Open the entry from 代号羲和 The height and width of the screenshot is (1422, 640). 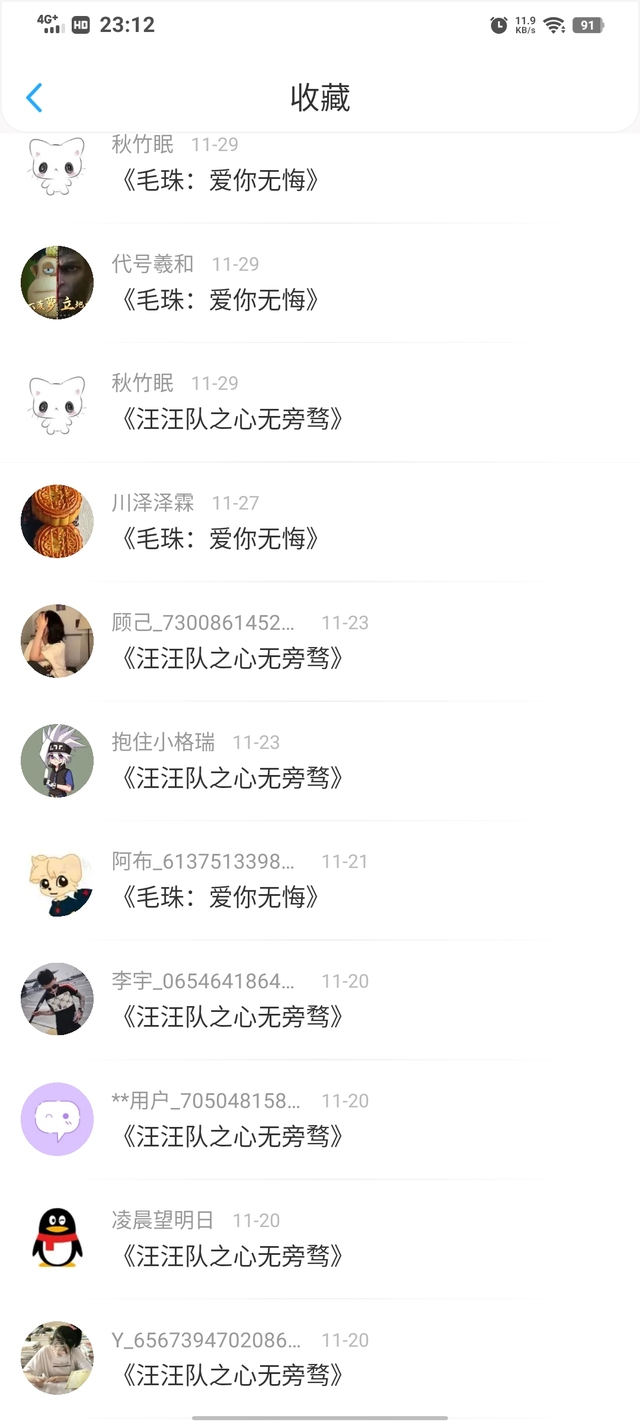(x=220, y=299)
